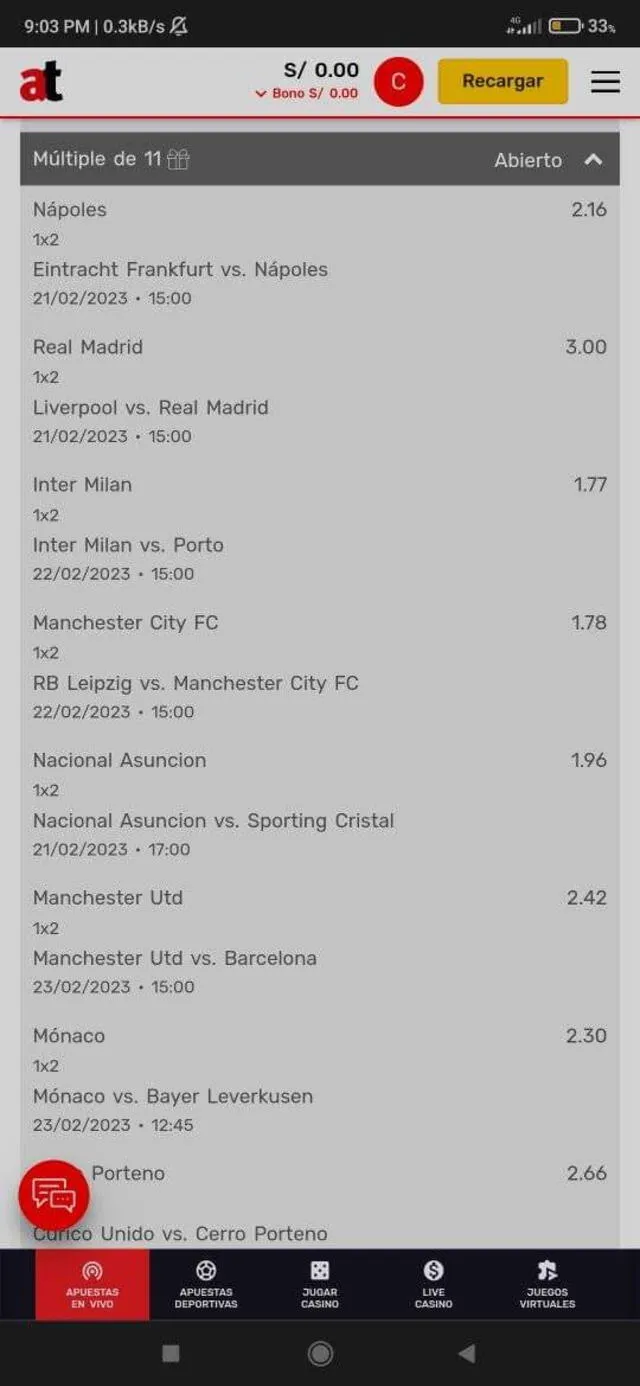Viewport: 640px width, 1386px height.
Task: Open the red C account avatar
Action: 398,82
